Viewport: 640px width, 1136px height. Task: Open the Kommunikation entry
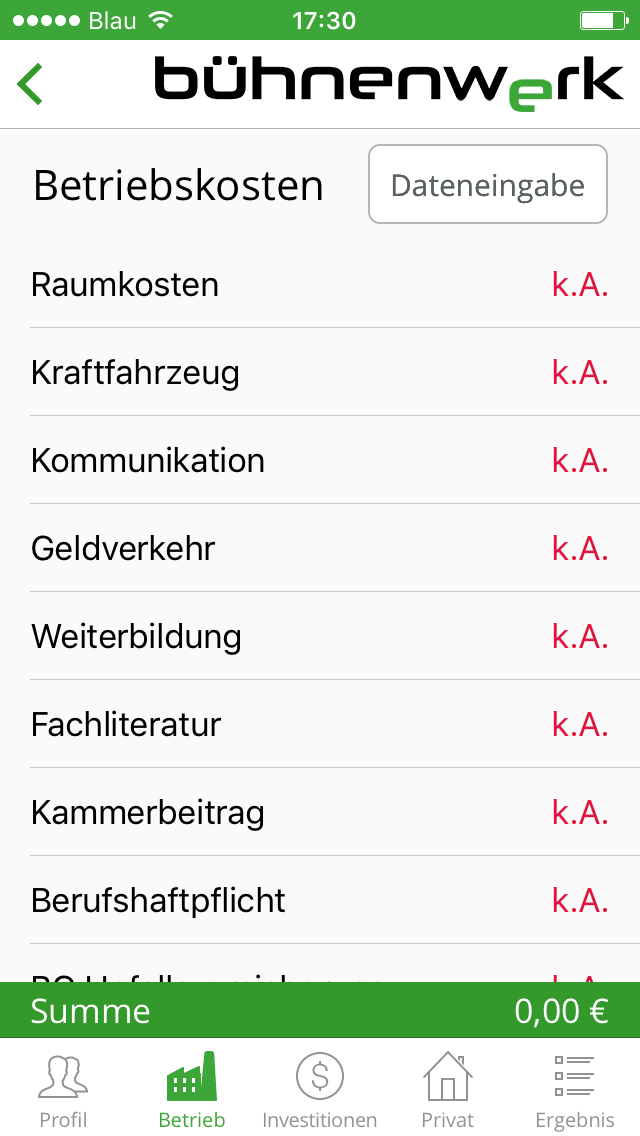[320, 461]
